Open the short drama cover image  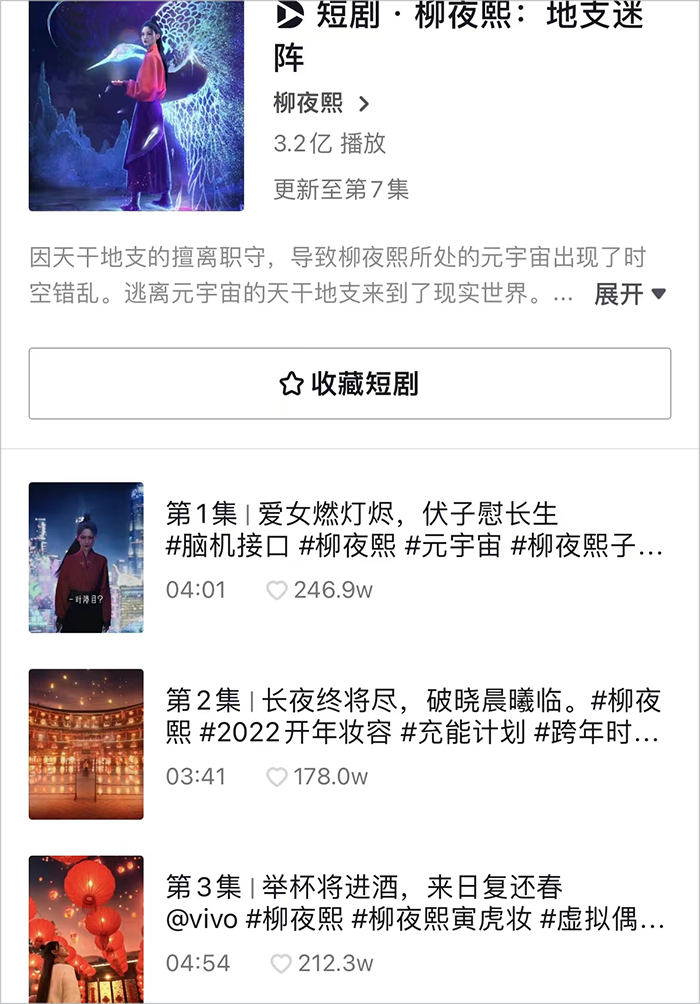136,105
